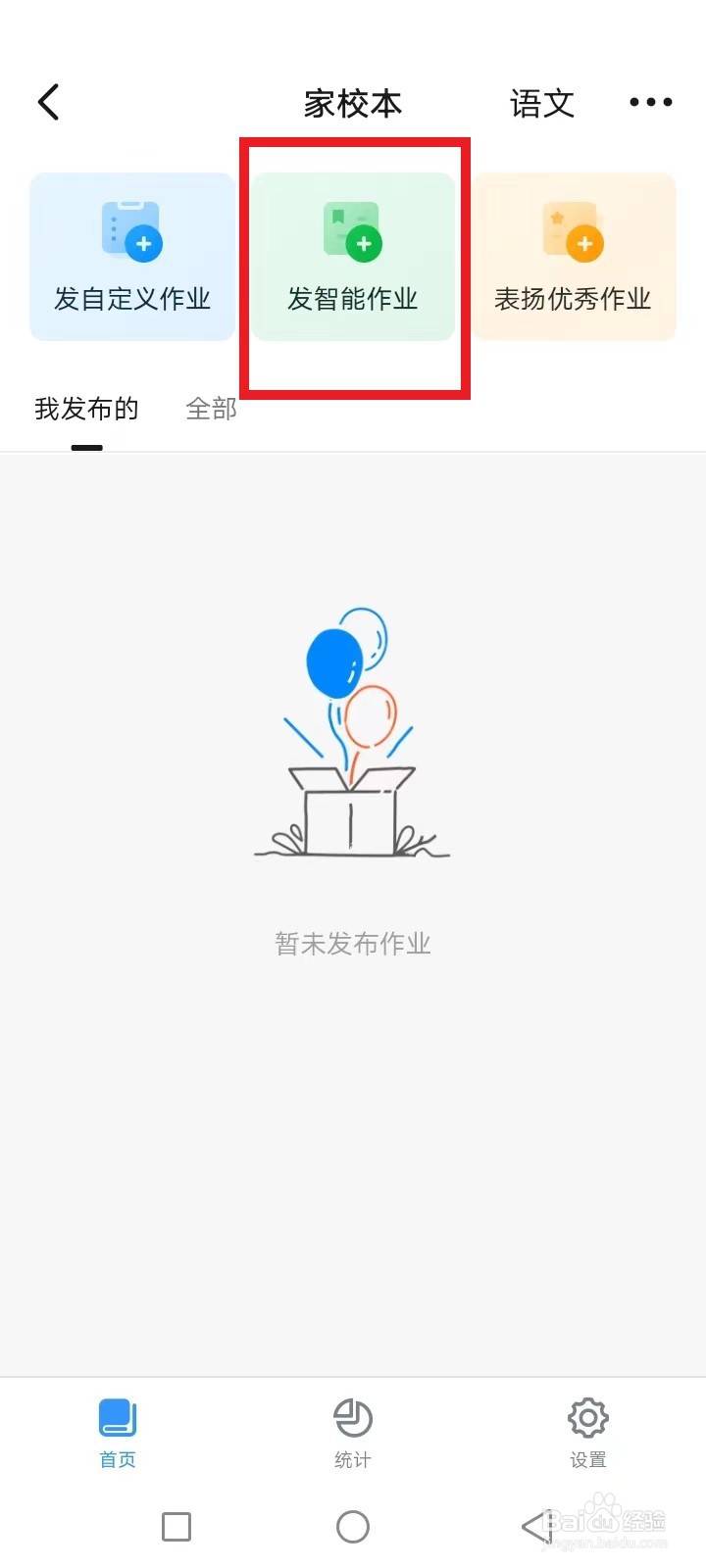Expand more actions via the ellipsis control
Viewport: 706px width, 1568px height.
tap(650, 101)
